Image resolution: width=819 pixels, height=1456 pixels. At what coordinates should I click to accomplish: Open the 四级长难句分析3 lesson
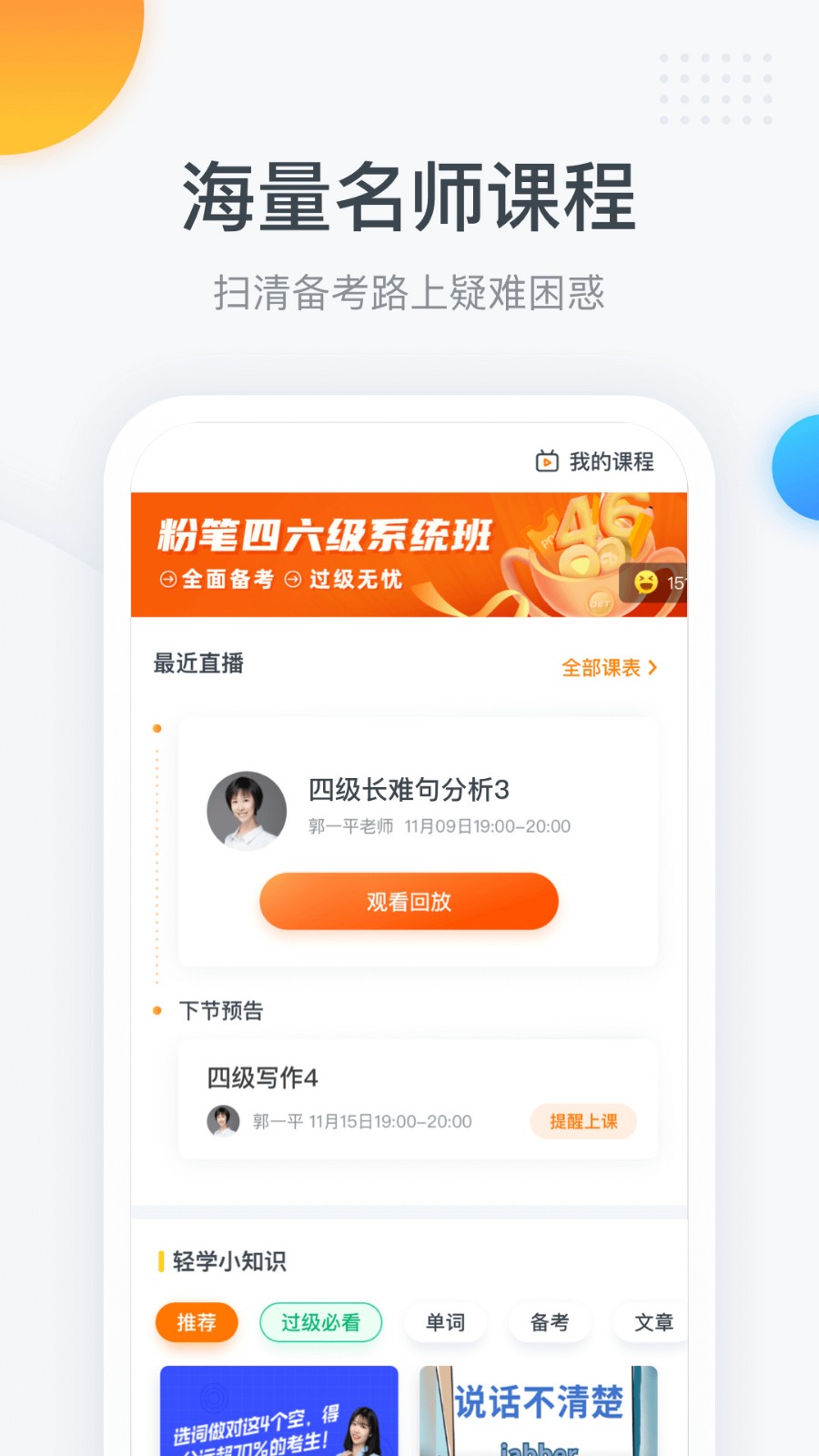tap(408, 792)
